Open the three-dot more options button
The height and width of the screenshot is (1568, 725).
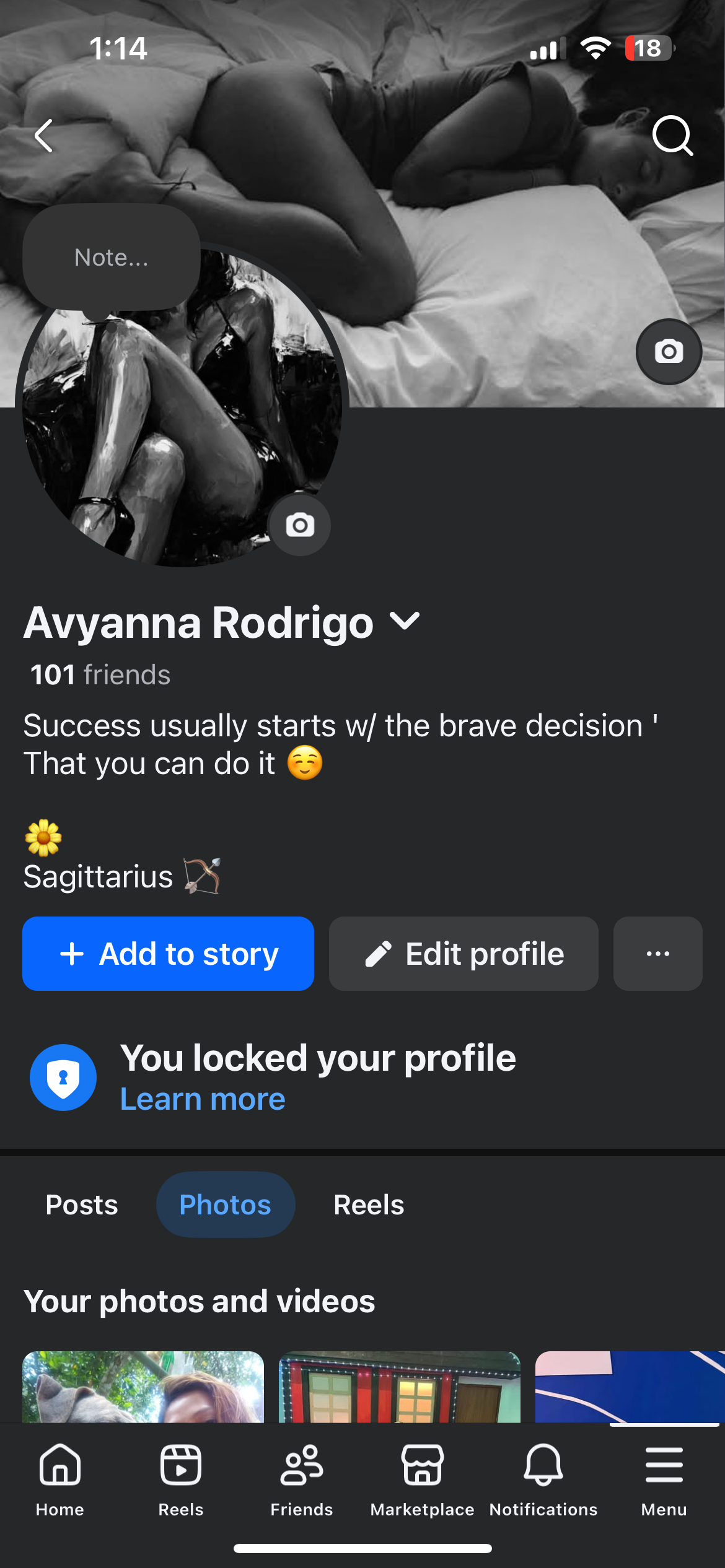click(x=657, y=954)
